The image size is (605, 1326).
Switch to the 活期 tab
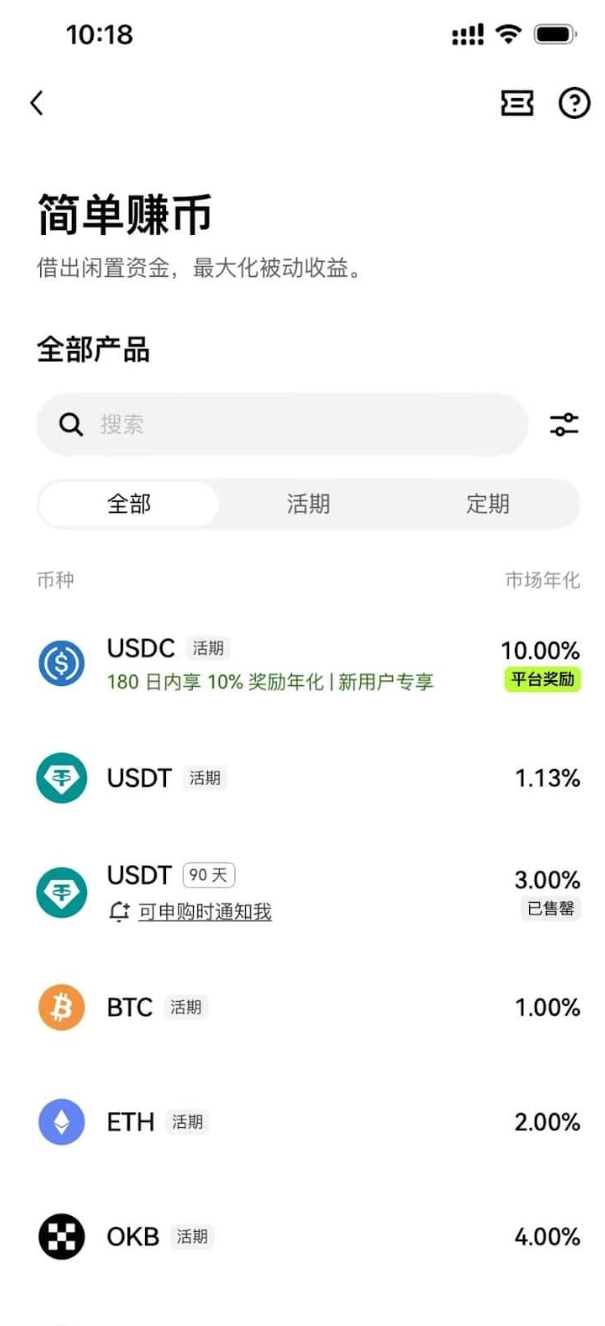(308, 504)
